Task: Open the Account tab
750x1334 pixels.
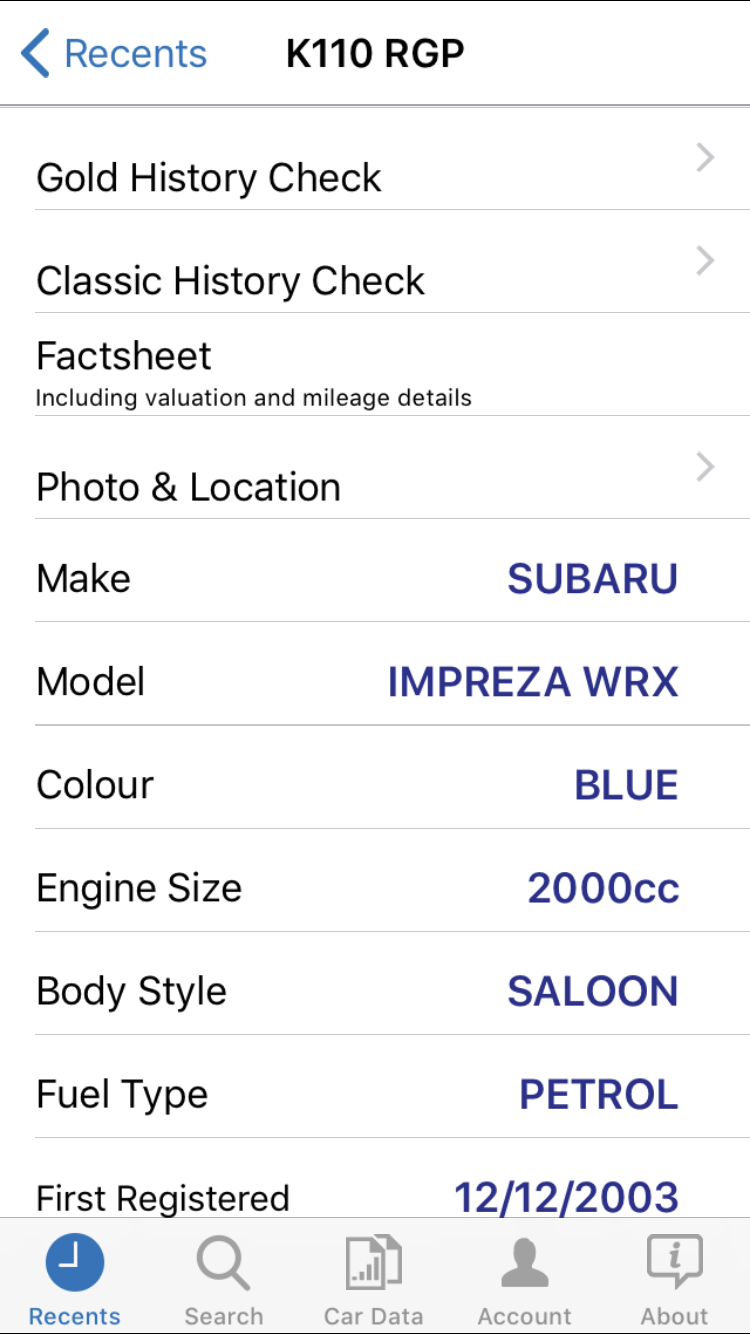Action: [x=524, y=1279]
